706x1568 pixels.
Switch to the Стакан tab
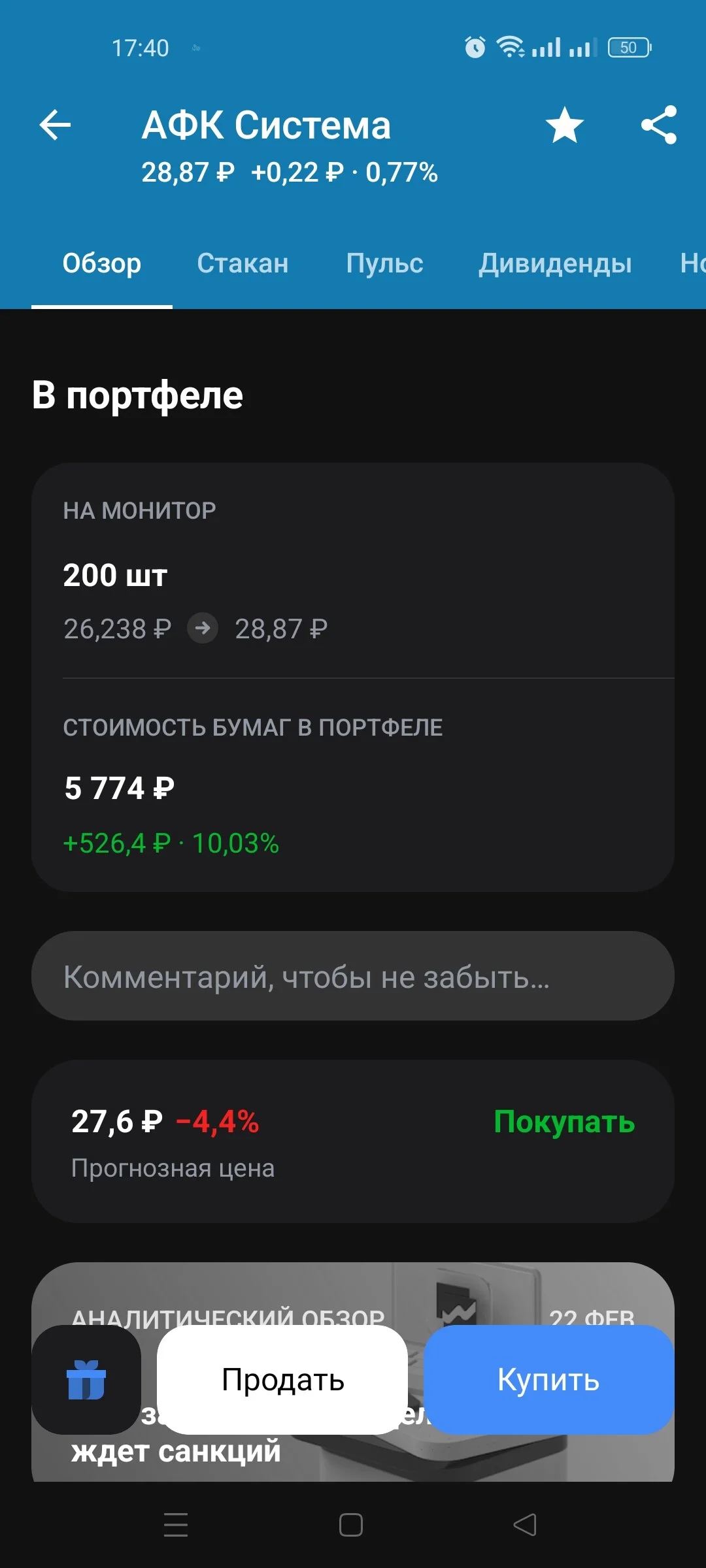coord(243,263)
